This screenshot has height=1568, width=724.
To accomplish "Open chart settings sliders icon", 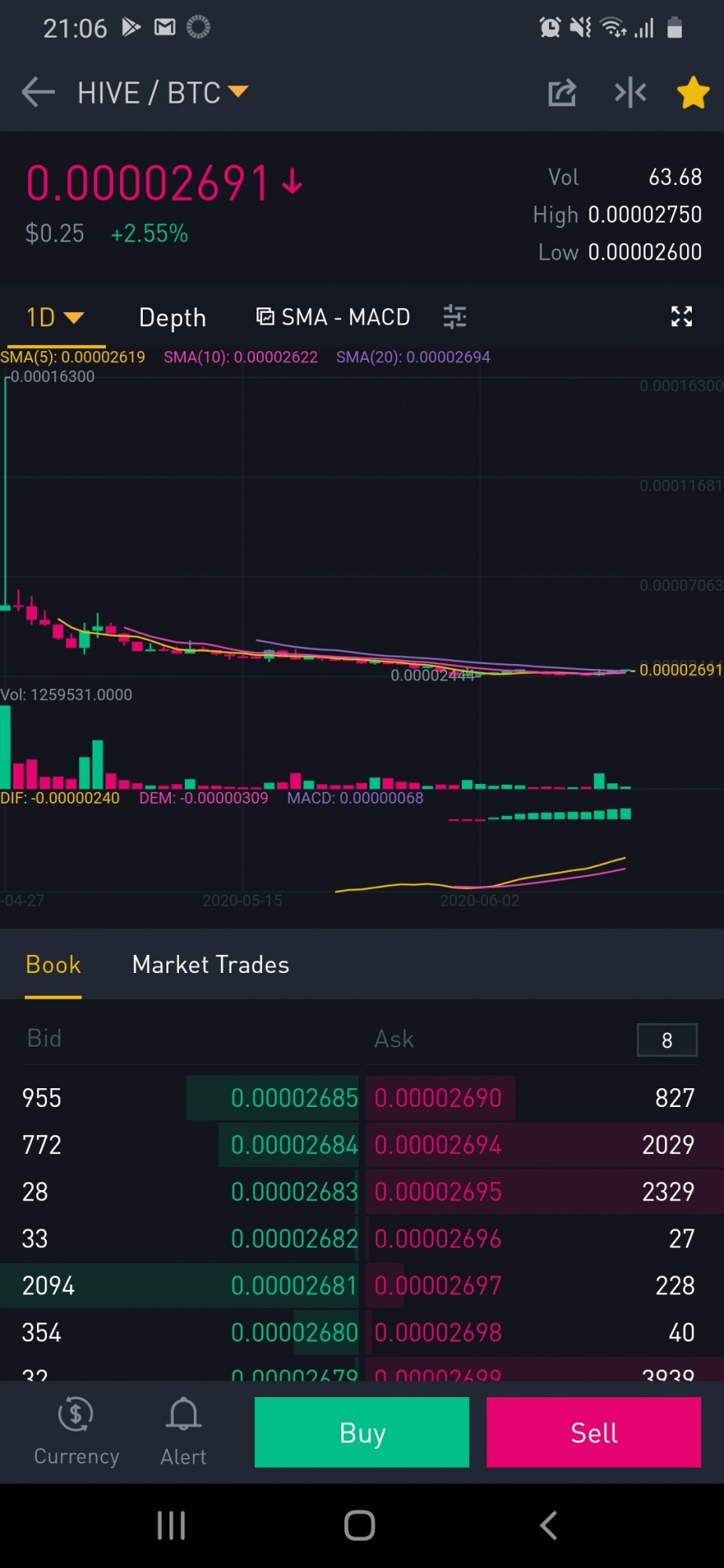I will pyautogui.click(x=455, y=317).
